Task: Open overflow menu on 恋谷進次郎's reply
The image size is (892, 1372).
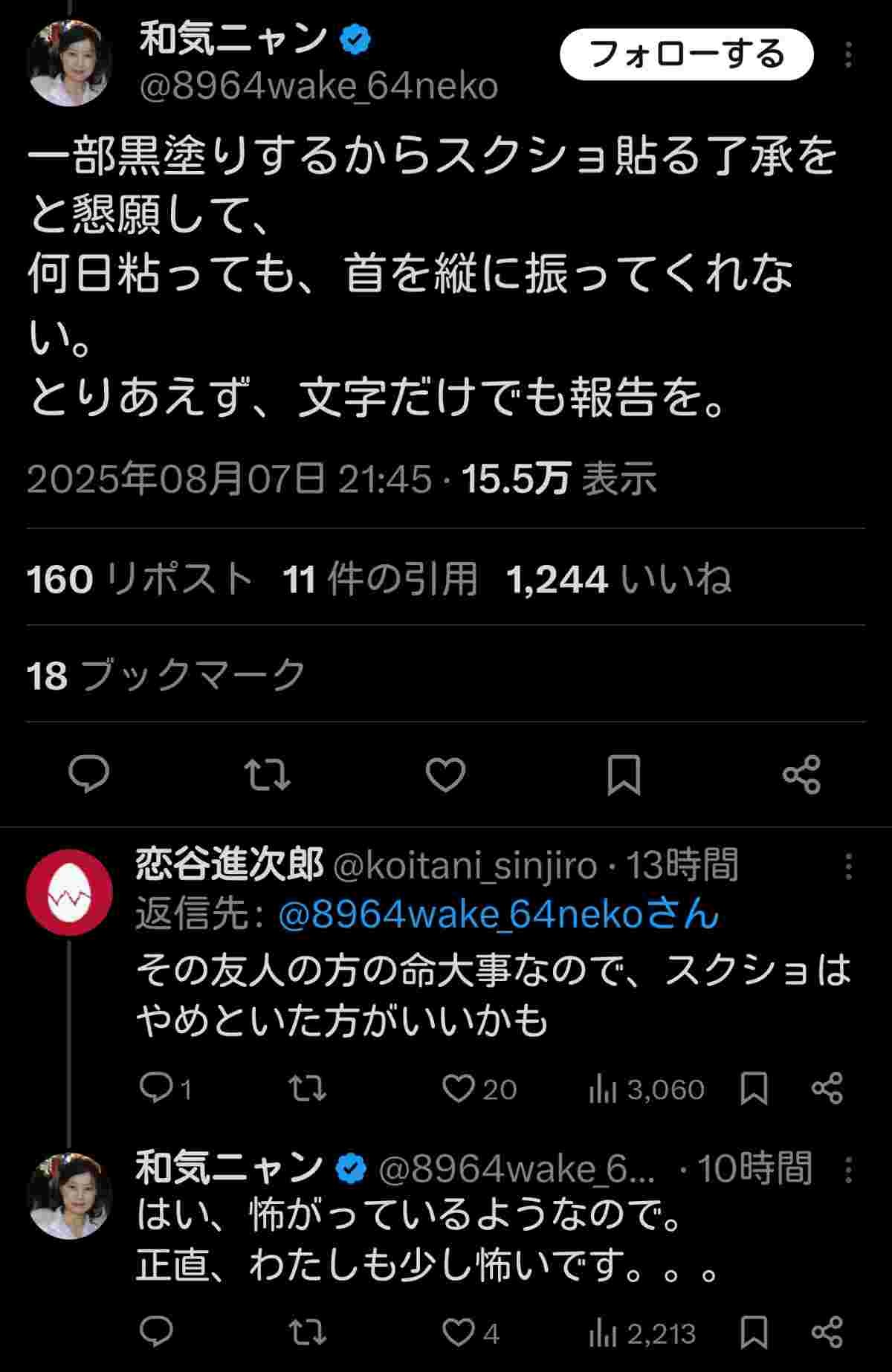Action: [x=849, y=867]
